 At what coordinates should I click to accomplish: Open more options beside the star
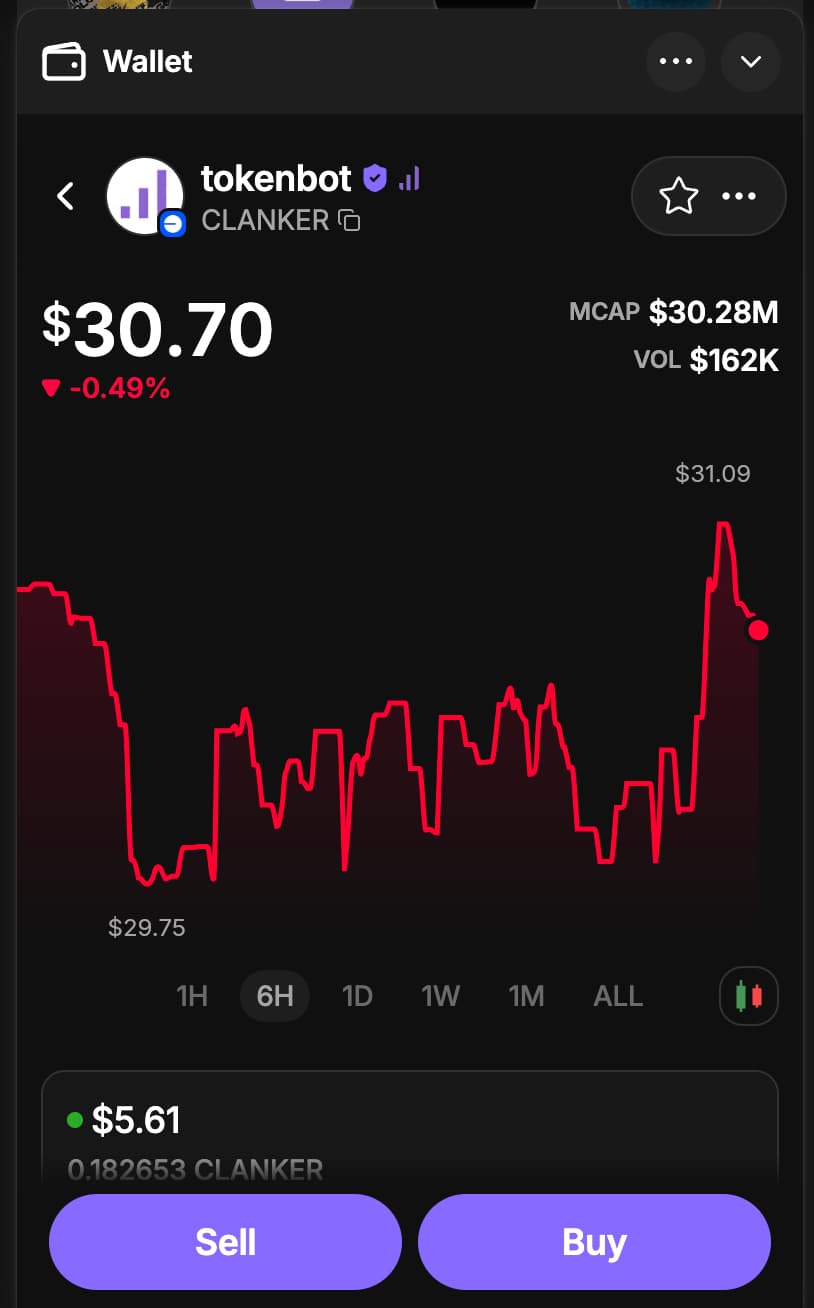pyautogui.click(x=739, y=196)
